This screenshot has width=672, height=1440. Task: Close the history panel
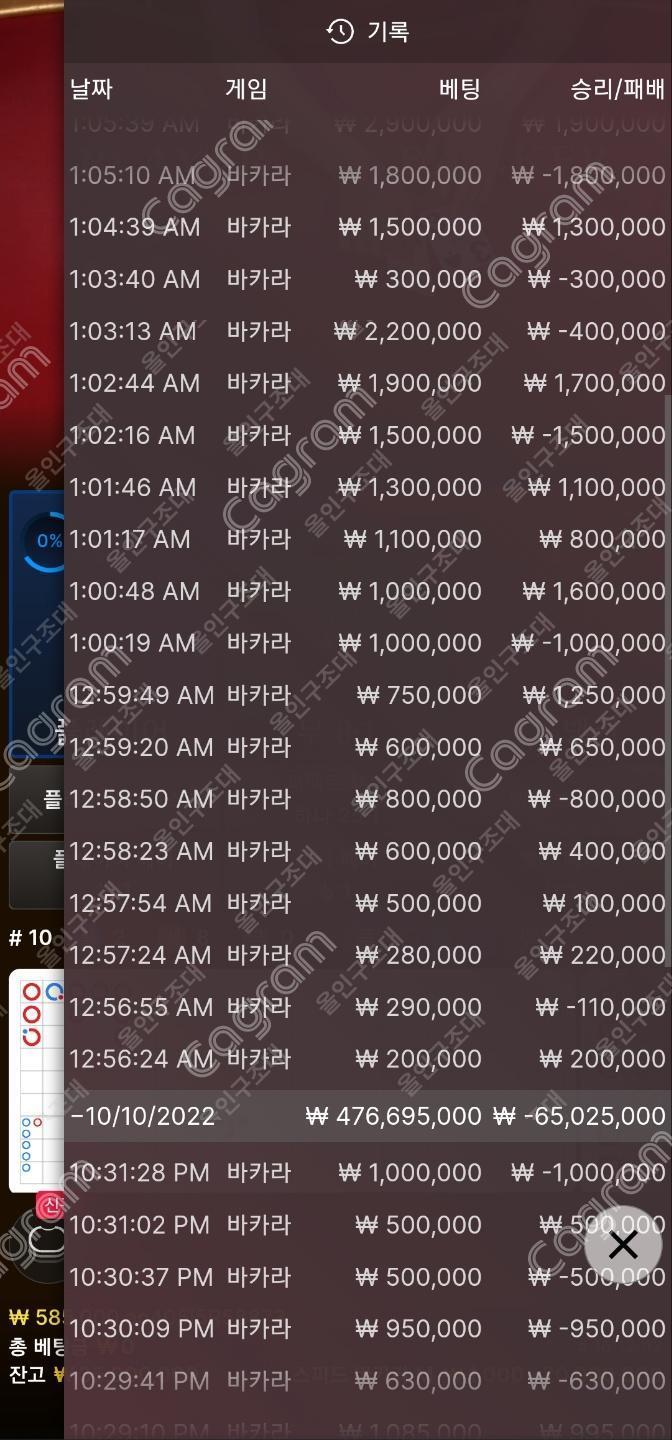coord(622,1245)
